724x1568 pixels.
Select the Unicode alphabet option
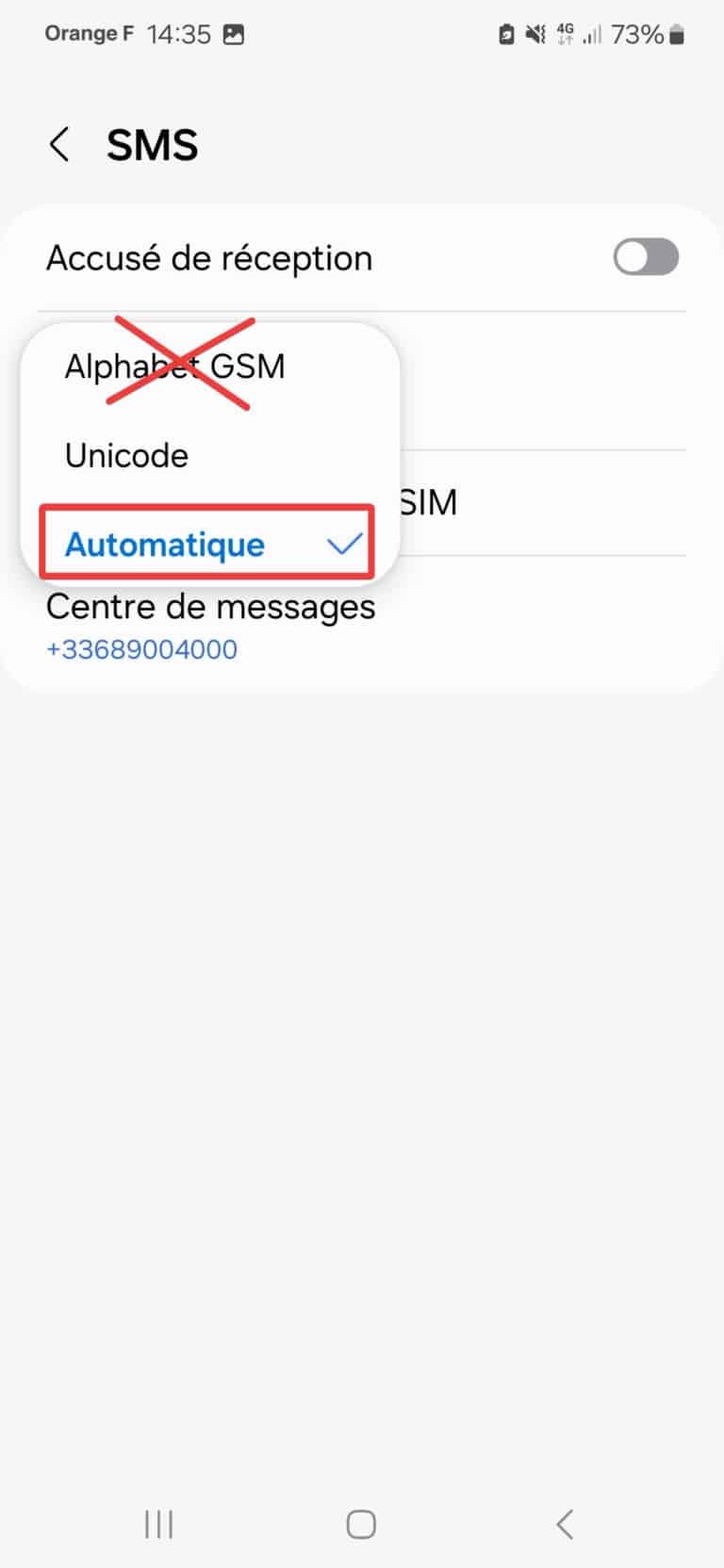click(x=125, y=455)
